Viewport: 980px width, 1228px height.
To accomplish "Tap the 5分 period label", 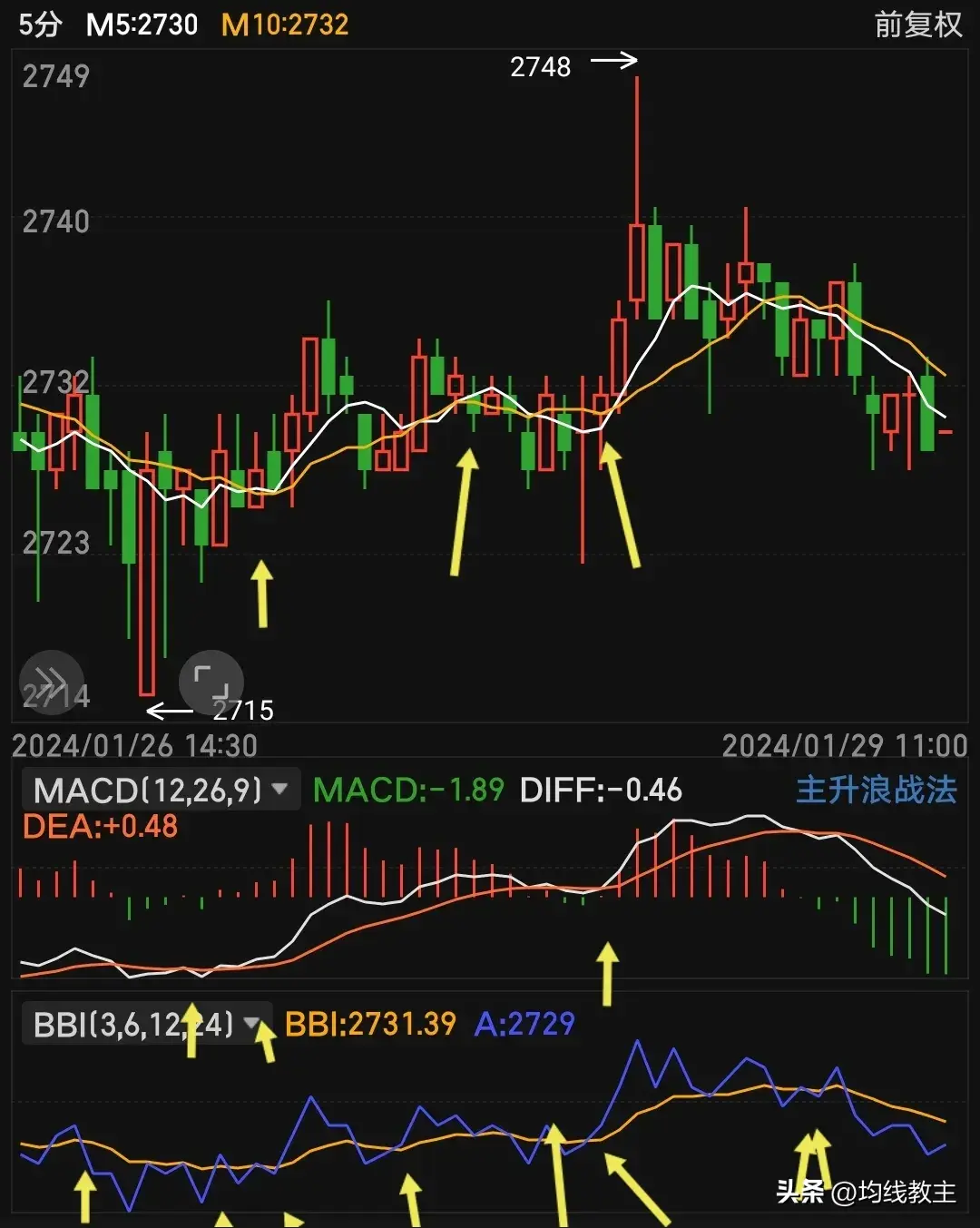I will [x=40, y=25].
